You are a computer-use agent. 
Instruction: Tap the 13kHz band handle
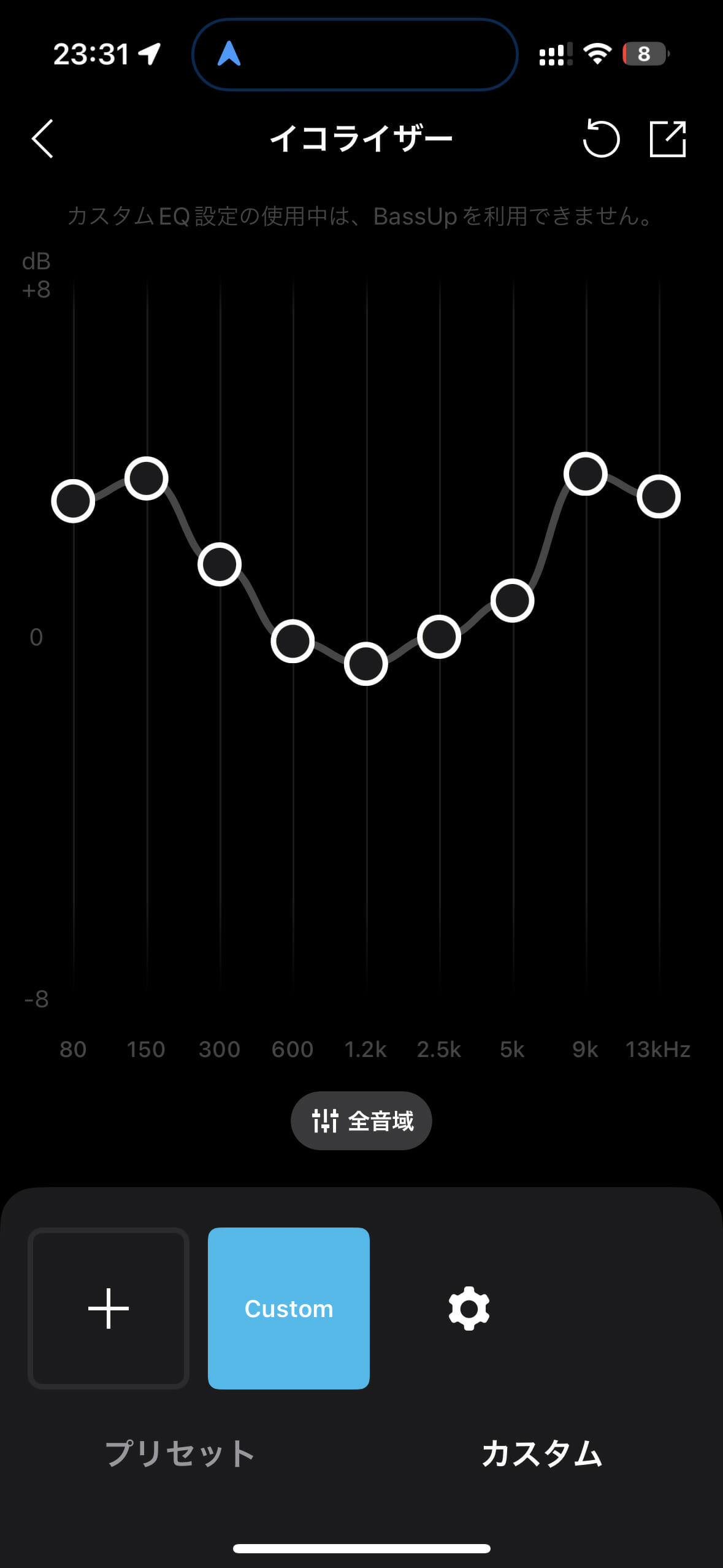[x=659, y=496]
